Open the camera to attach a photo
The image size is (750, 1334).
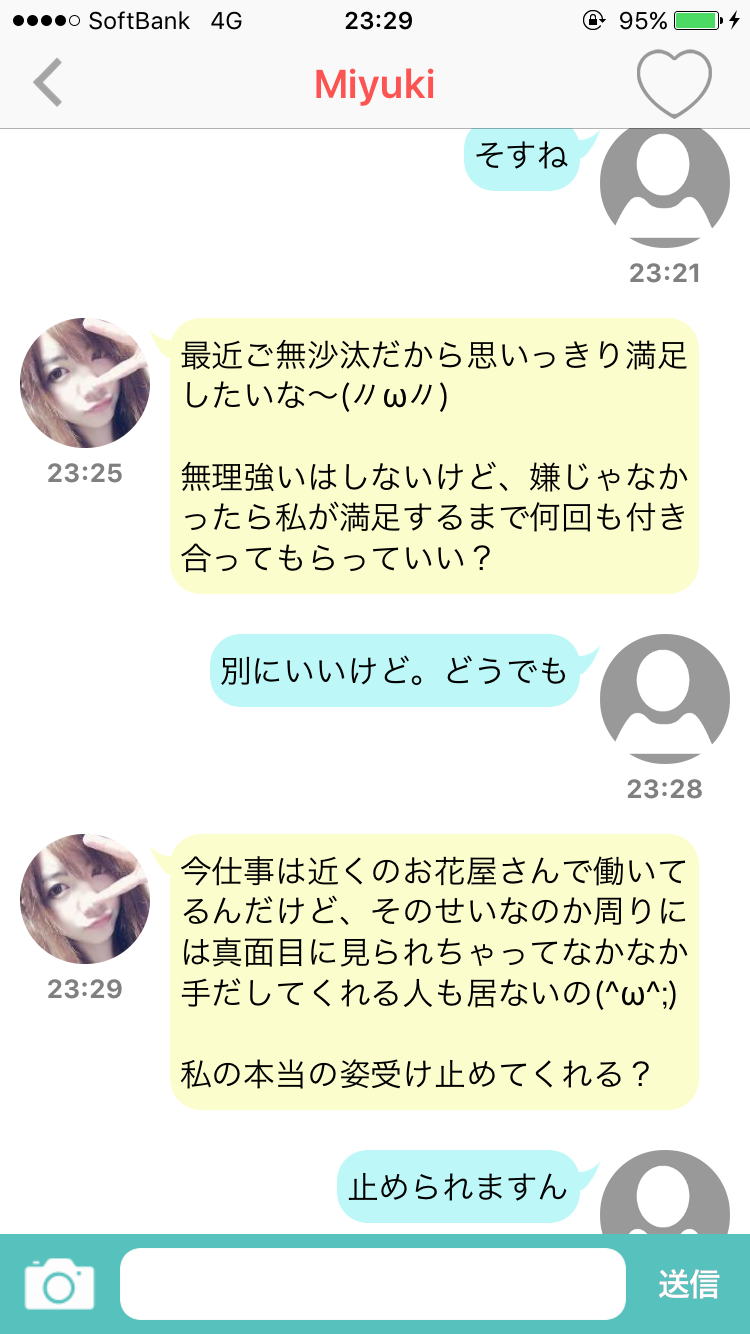pos(59,1284)
